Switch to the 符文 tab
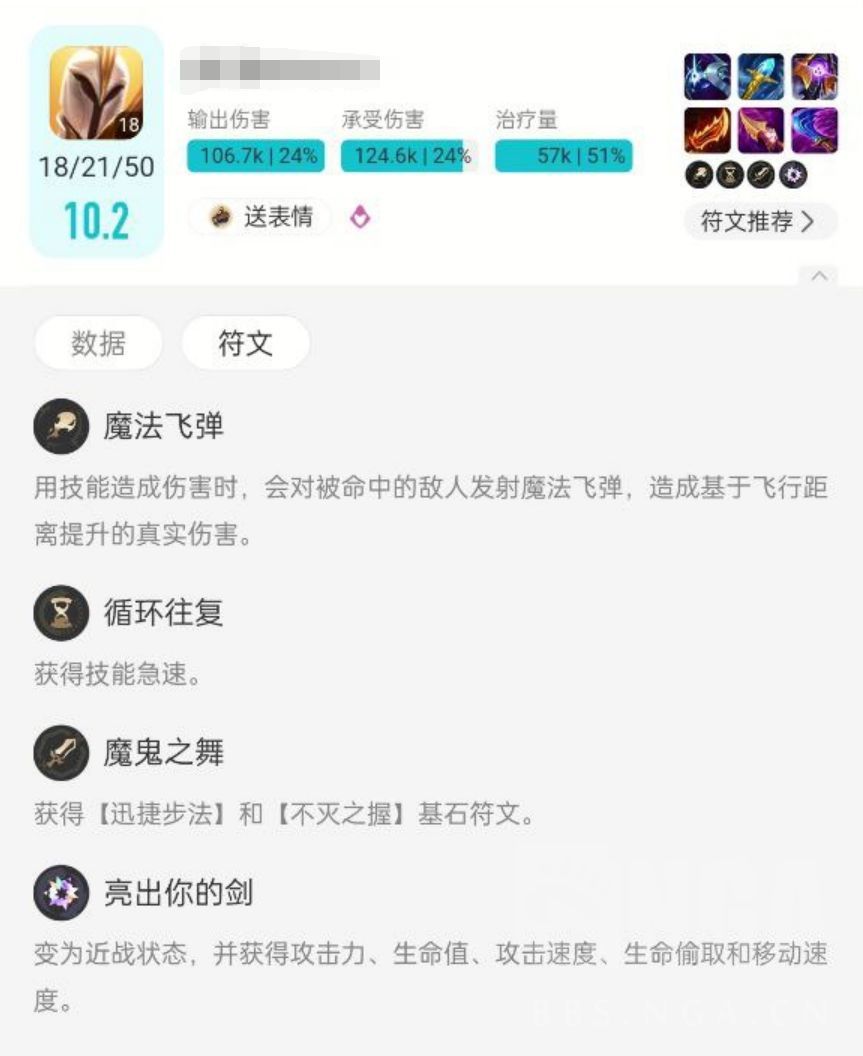863x1056 pixels. (x=245, y=343)
